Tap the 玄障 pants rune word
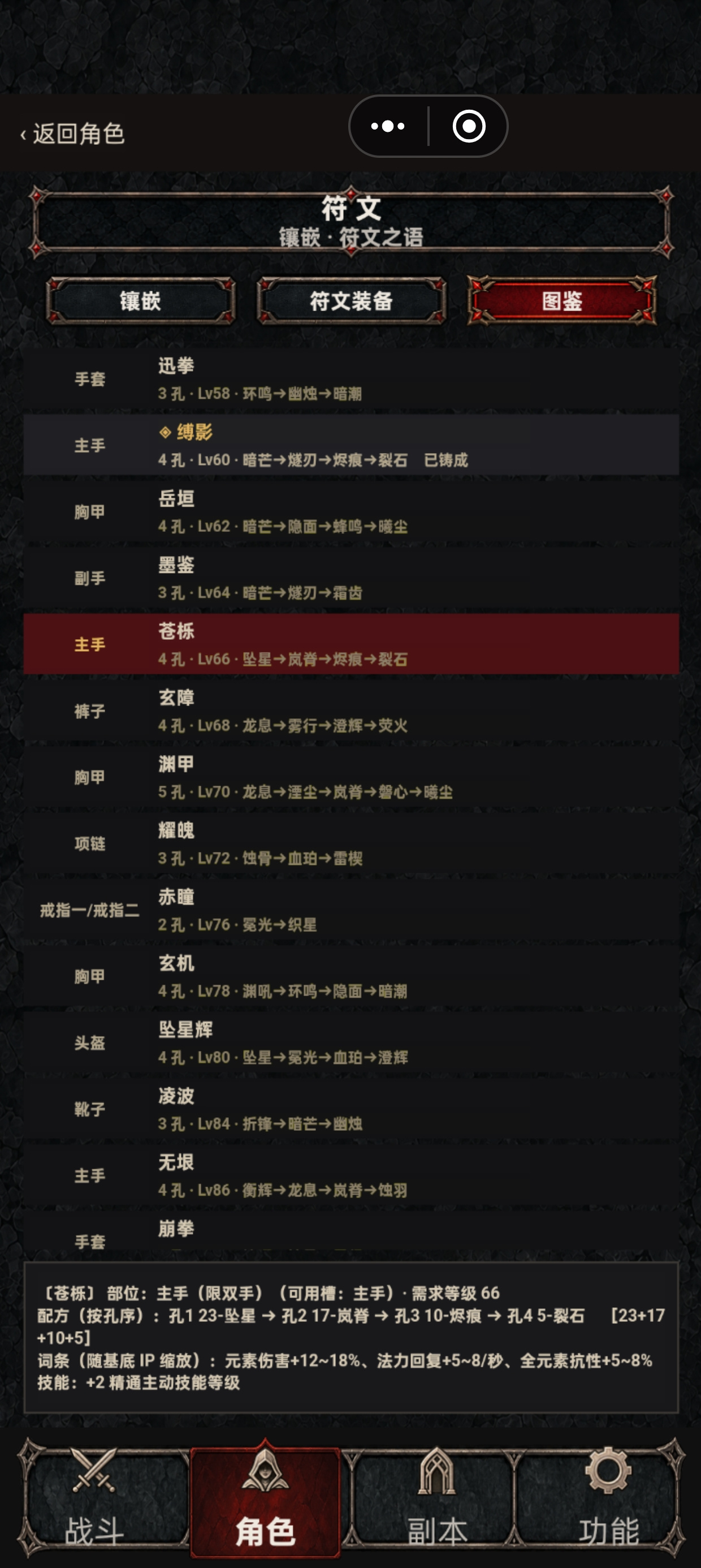This screenshot has width=701, height=1568. pos(351,710)
